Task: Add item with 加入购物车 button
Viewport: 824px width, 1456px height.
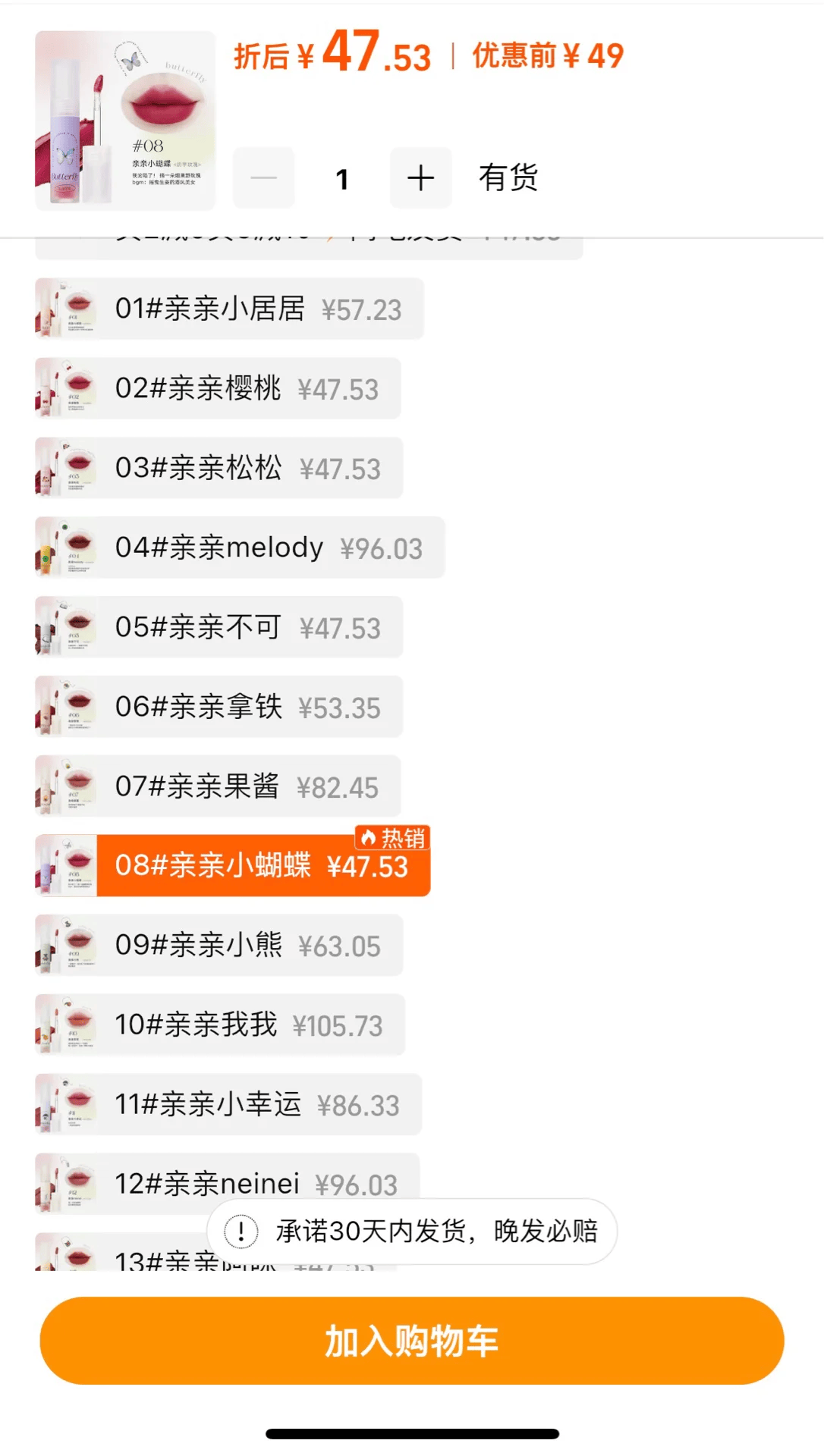Action: (x=412, y=1341)
